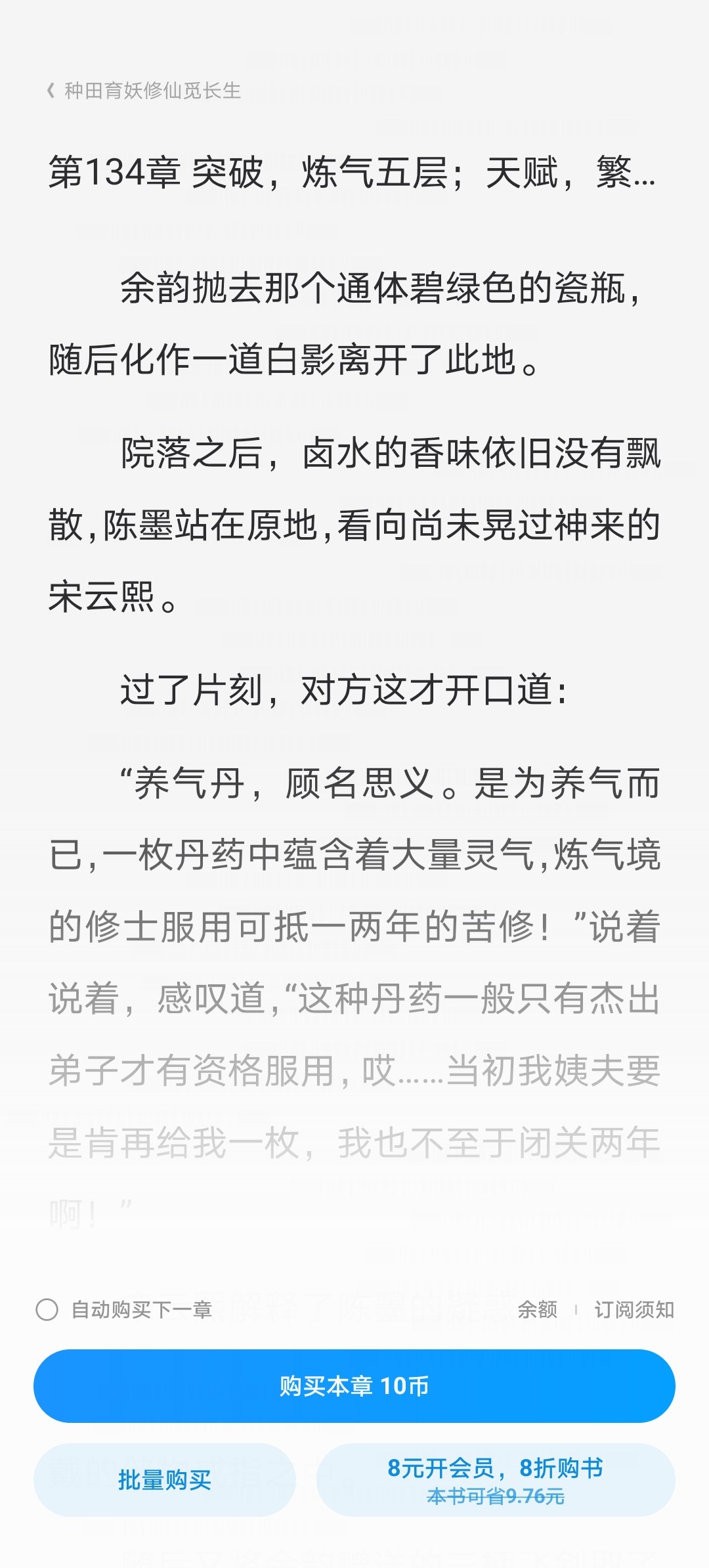Check account 余额
Viewport: 709px width, 1568px height.
coord(537,1309)
